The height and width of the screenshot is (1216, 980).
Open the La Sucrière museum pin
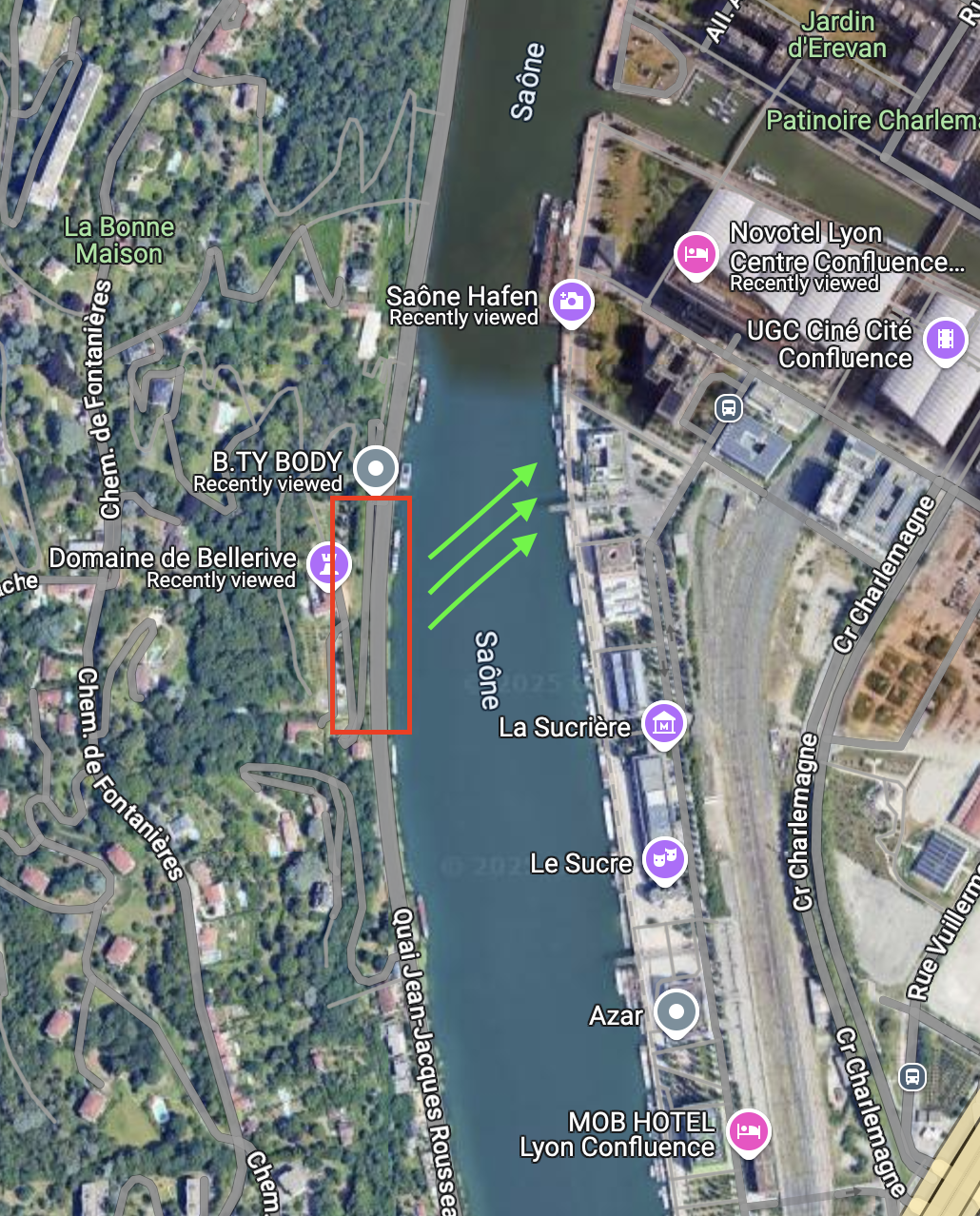(664, 724)
